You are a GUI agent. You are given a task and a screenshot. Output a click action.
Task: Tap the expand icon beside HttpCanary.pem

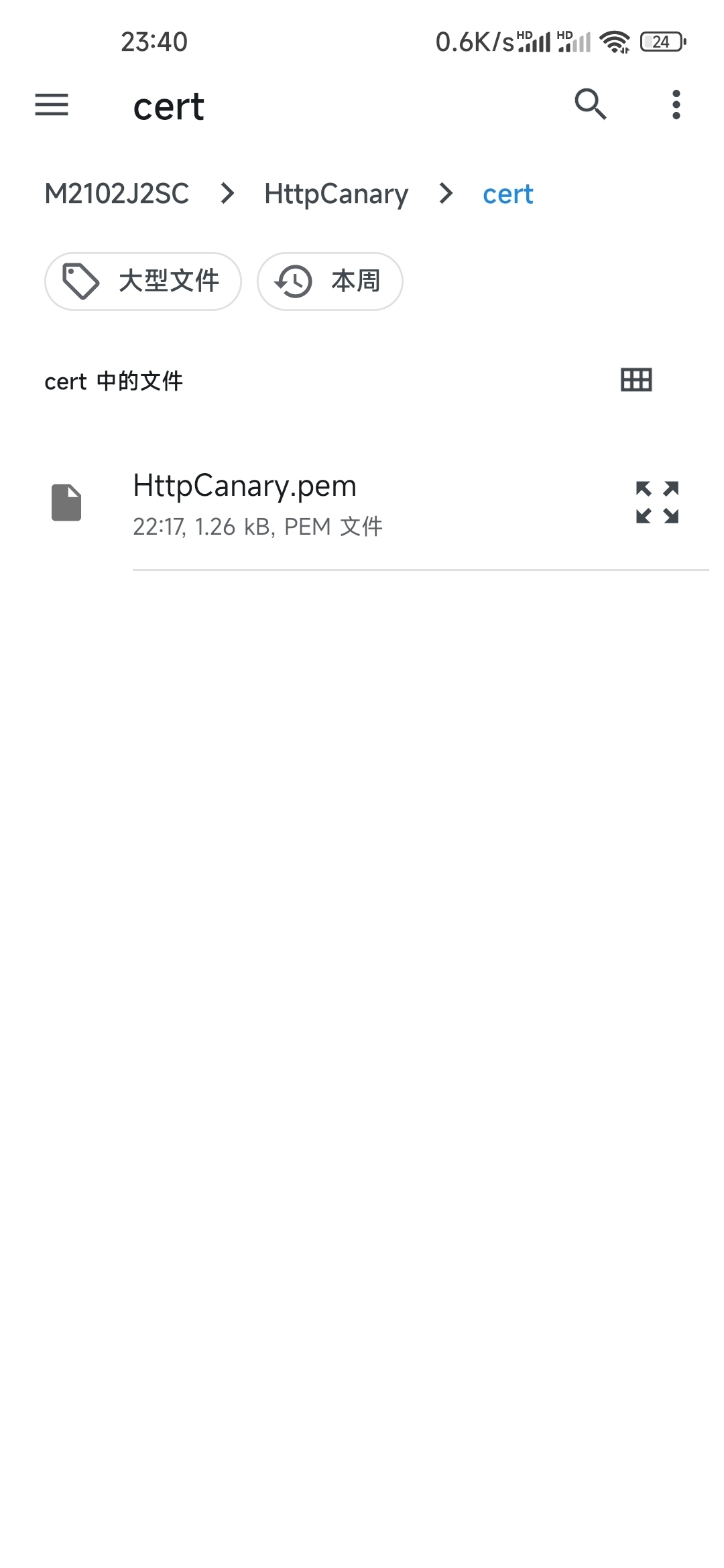(x=657, y=502)
